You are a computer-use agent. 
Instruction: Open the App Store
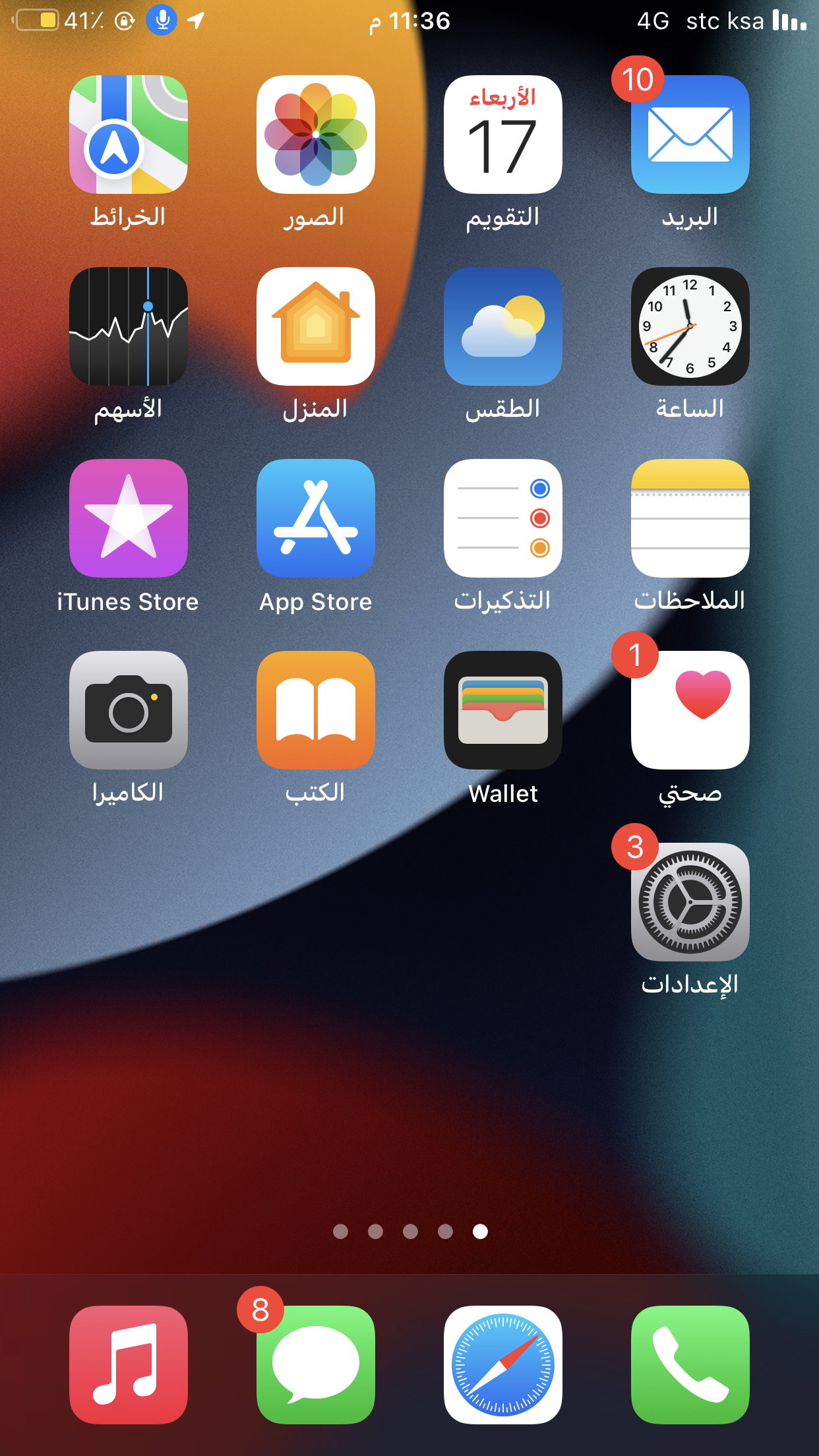(316, 518)
